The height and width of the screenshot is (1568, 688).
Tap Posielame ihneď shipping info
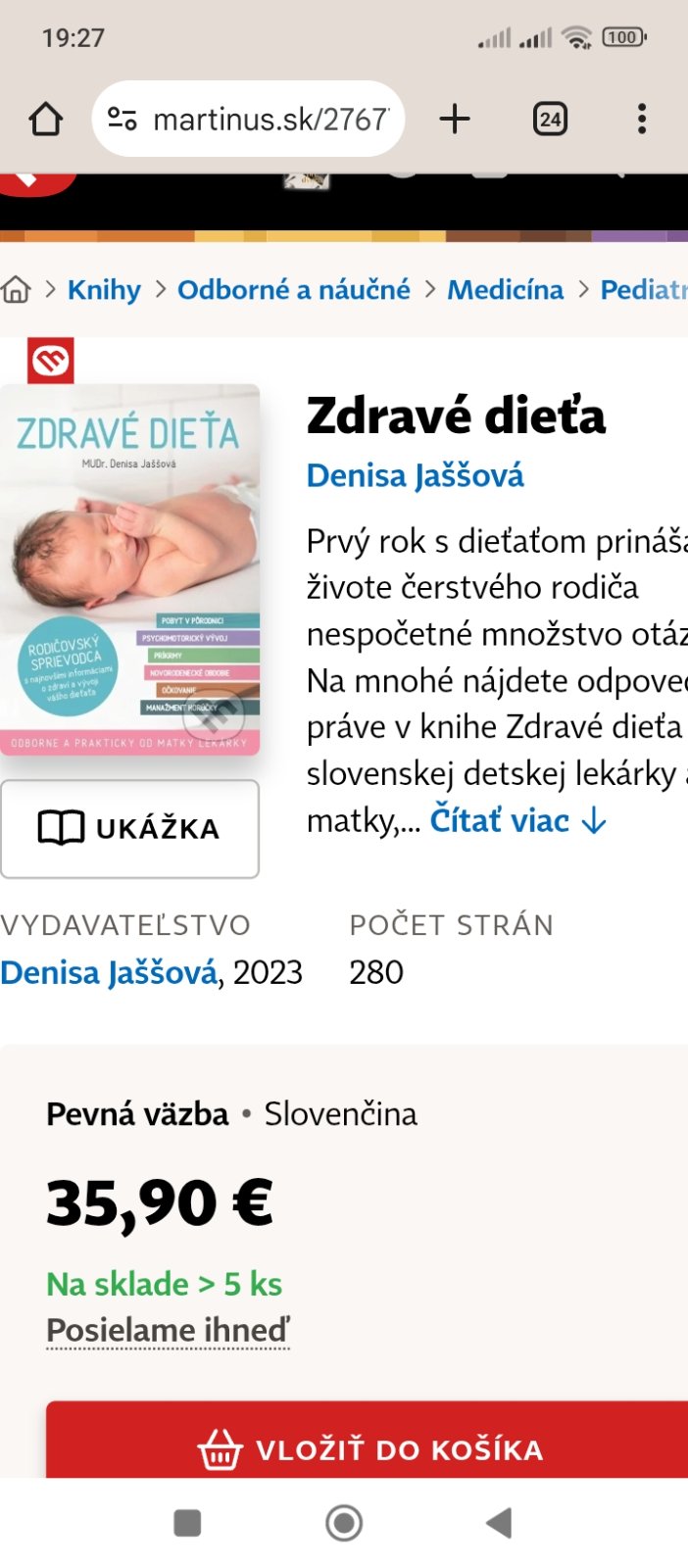click(168, 1330)
